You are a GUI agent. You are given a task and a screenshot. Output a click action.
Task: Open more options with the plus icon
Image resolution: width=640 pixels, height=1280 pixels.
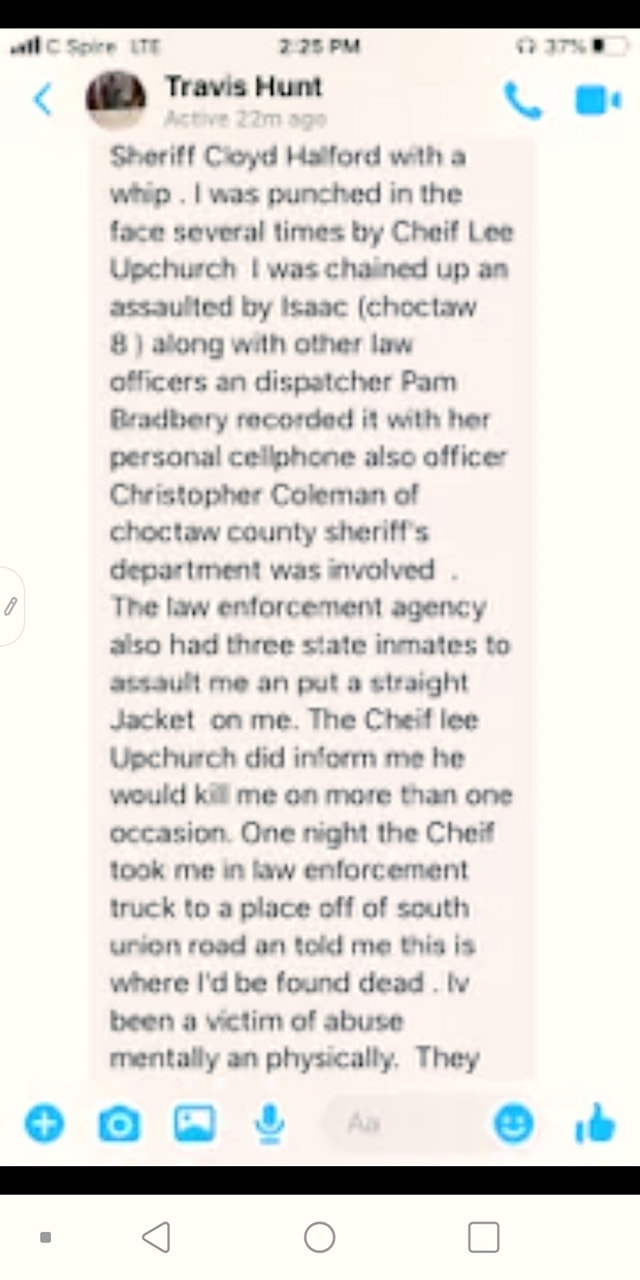44,1124
